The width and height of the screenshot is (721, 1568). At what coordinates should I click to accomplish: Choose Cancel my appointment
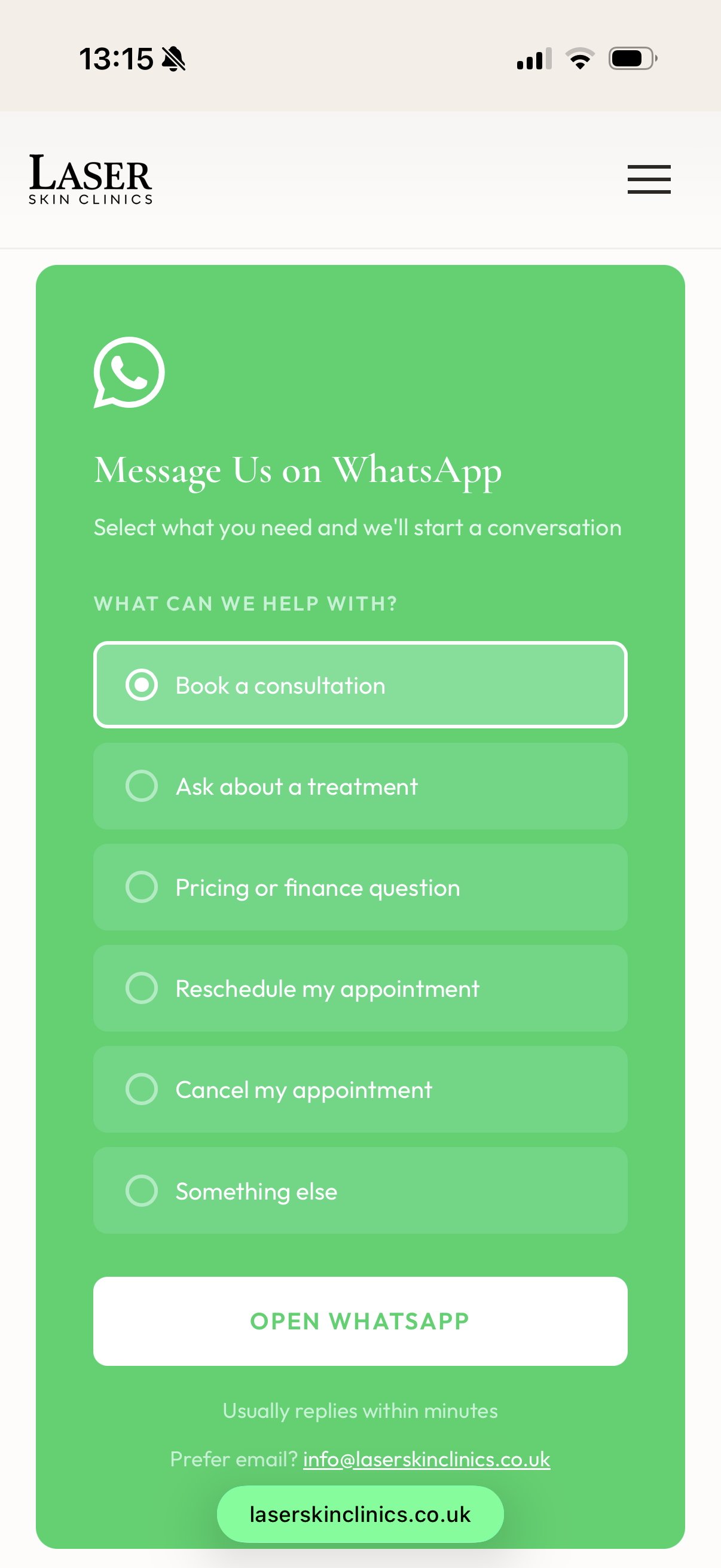click(x=359, y=1090)
